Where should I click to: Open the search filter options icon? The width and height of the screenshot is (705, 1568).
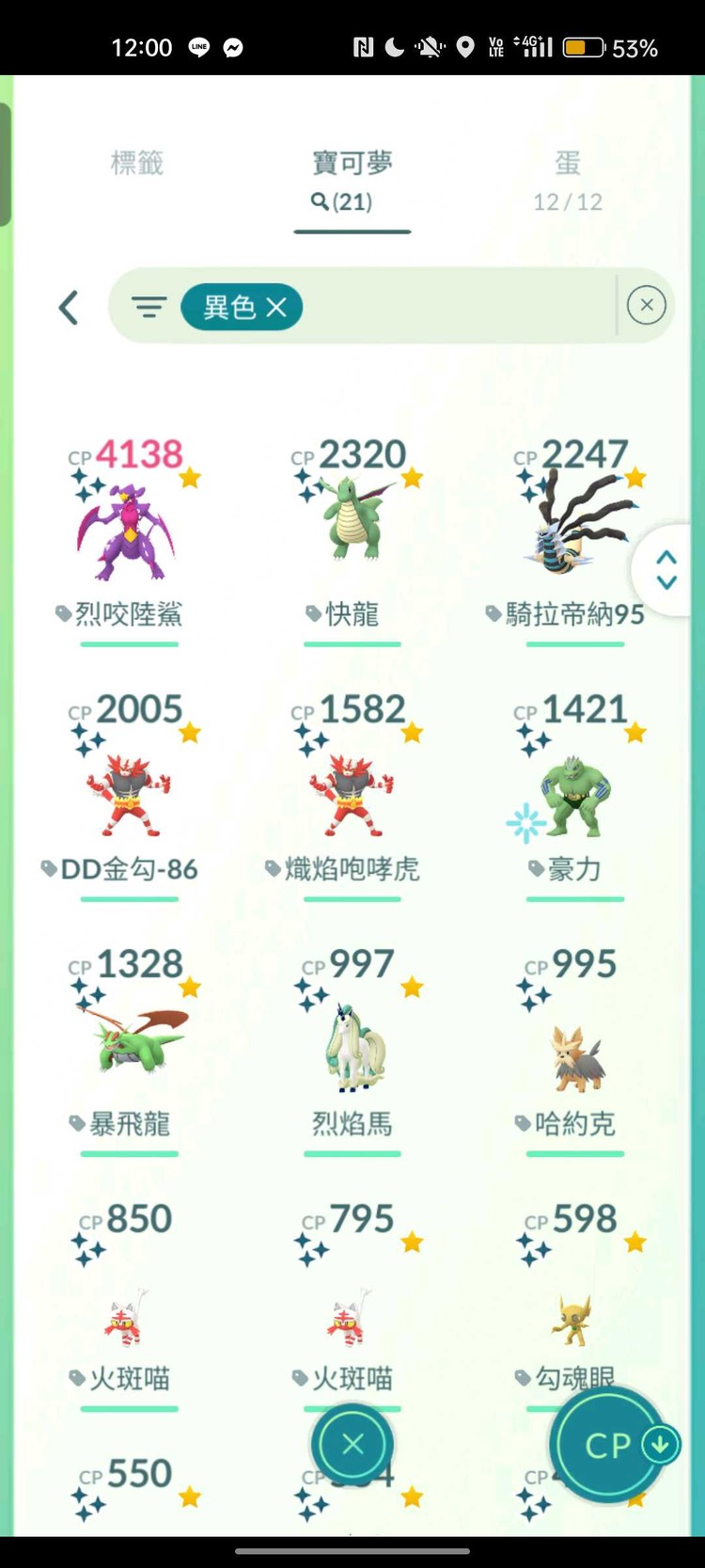(149, 307)
